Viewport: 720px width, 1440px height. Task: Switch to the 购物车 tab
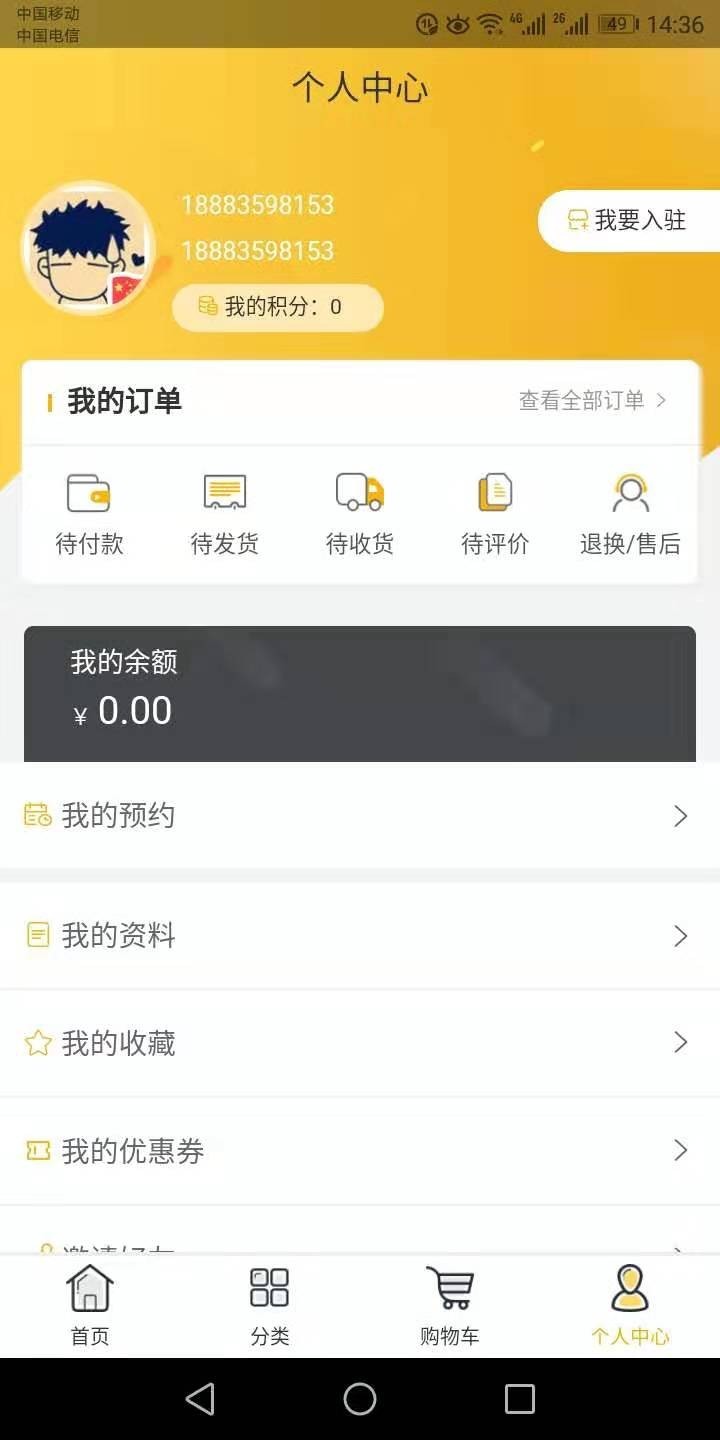click(x=450, y=1305)
